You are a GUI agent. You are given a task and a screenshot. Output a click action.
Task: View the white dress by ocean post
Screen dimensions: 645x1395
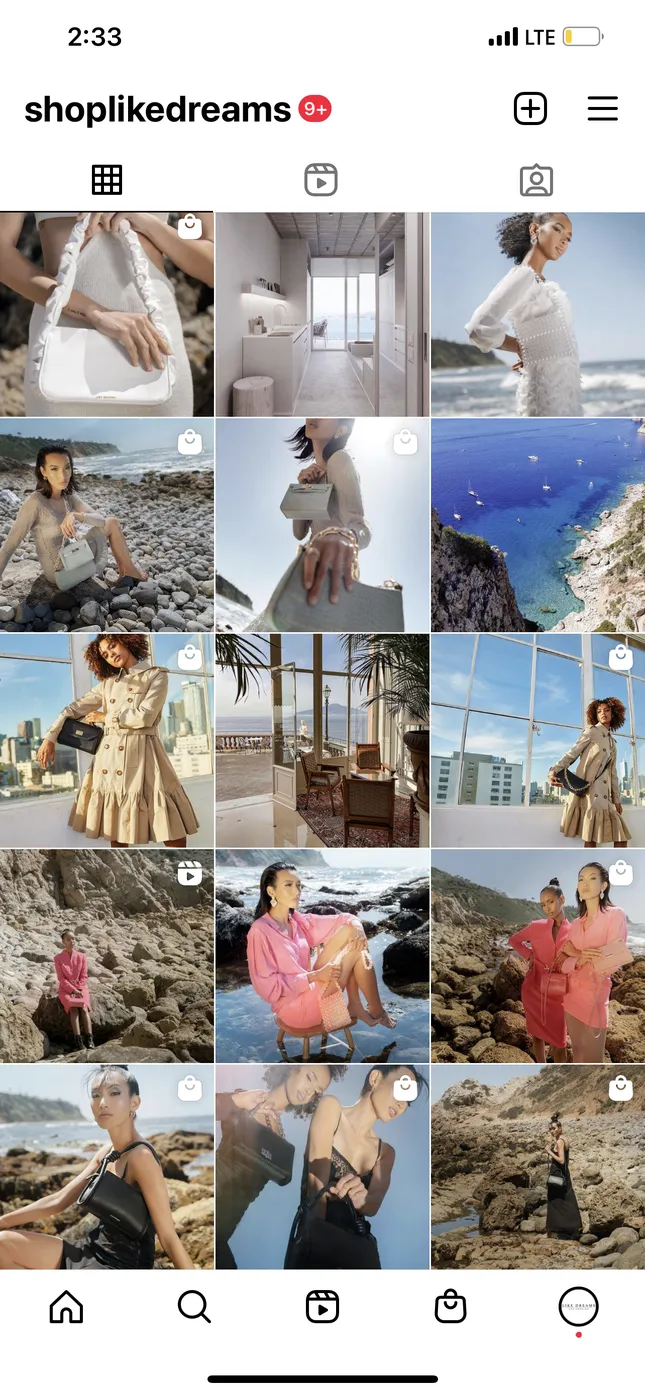(x=538, y=314)
